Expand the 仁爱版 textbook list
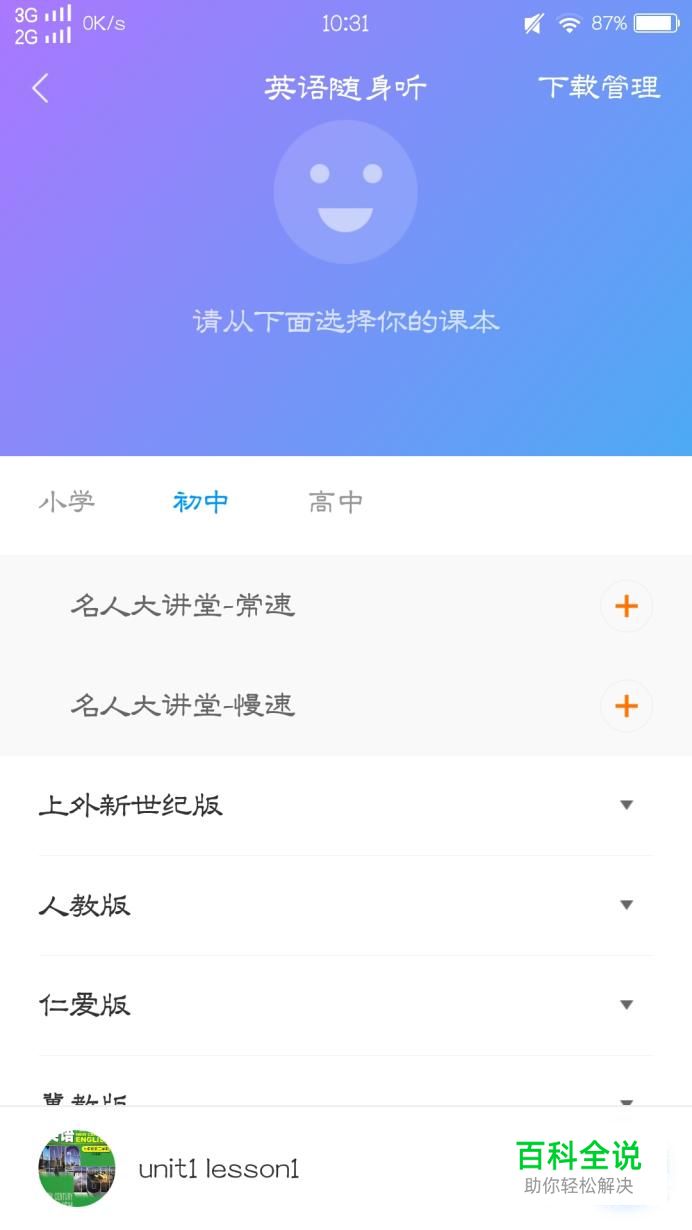Viewport: 692px width, 1230px height. pyautogui.click(x=346, y=1005)
